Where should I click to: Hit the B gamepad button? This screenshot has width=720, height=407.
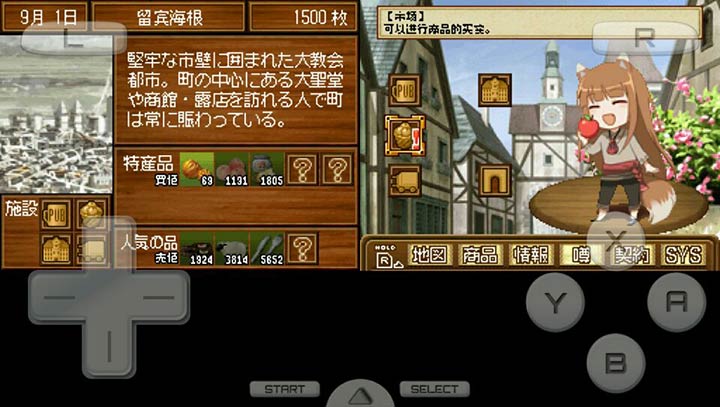(x=616, y=361)
